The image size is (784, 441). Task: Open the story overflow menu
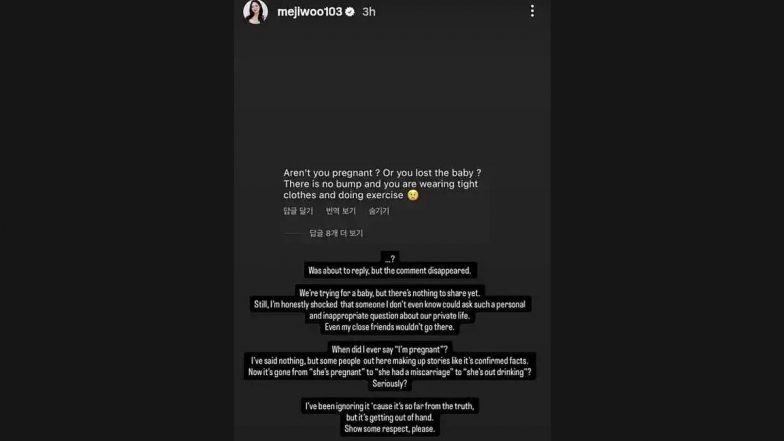(x=532, y=11)
